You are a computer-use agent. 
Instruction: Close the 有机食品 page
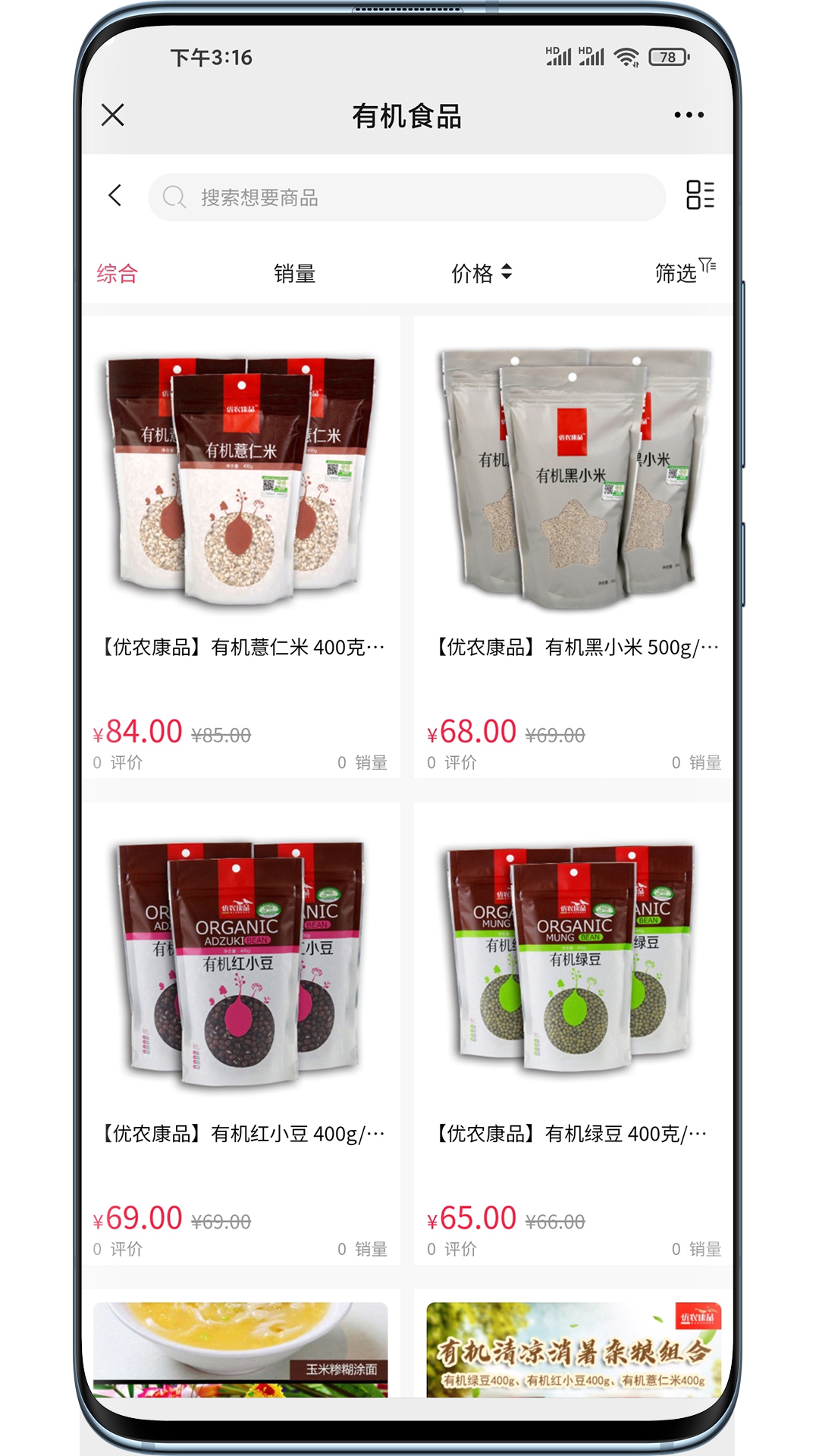(113, 115)
